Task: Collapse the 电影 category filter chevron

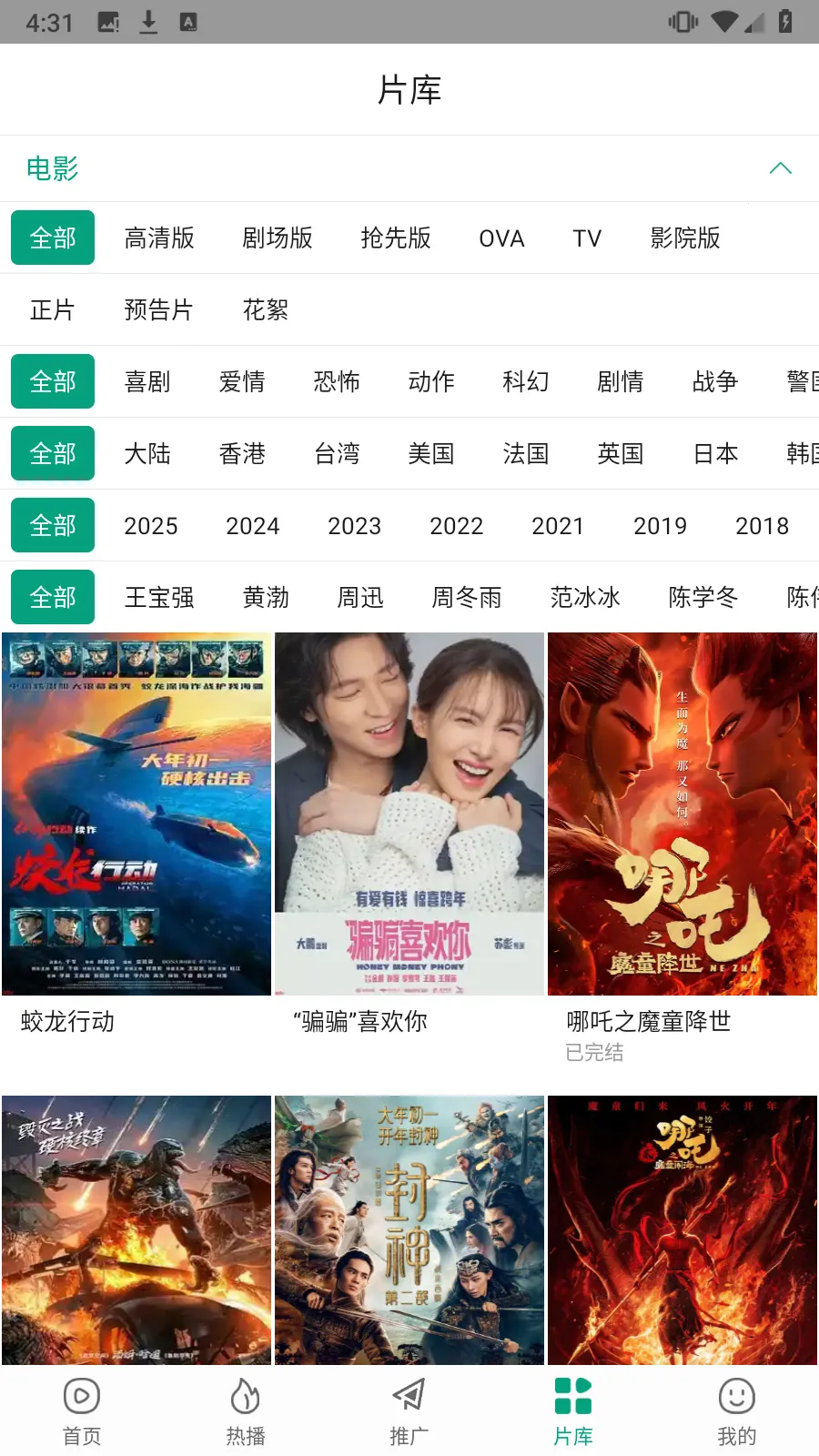Action: [780, 168]
